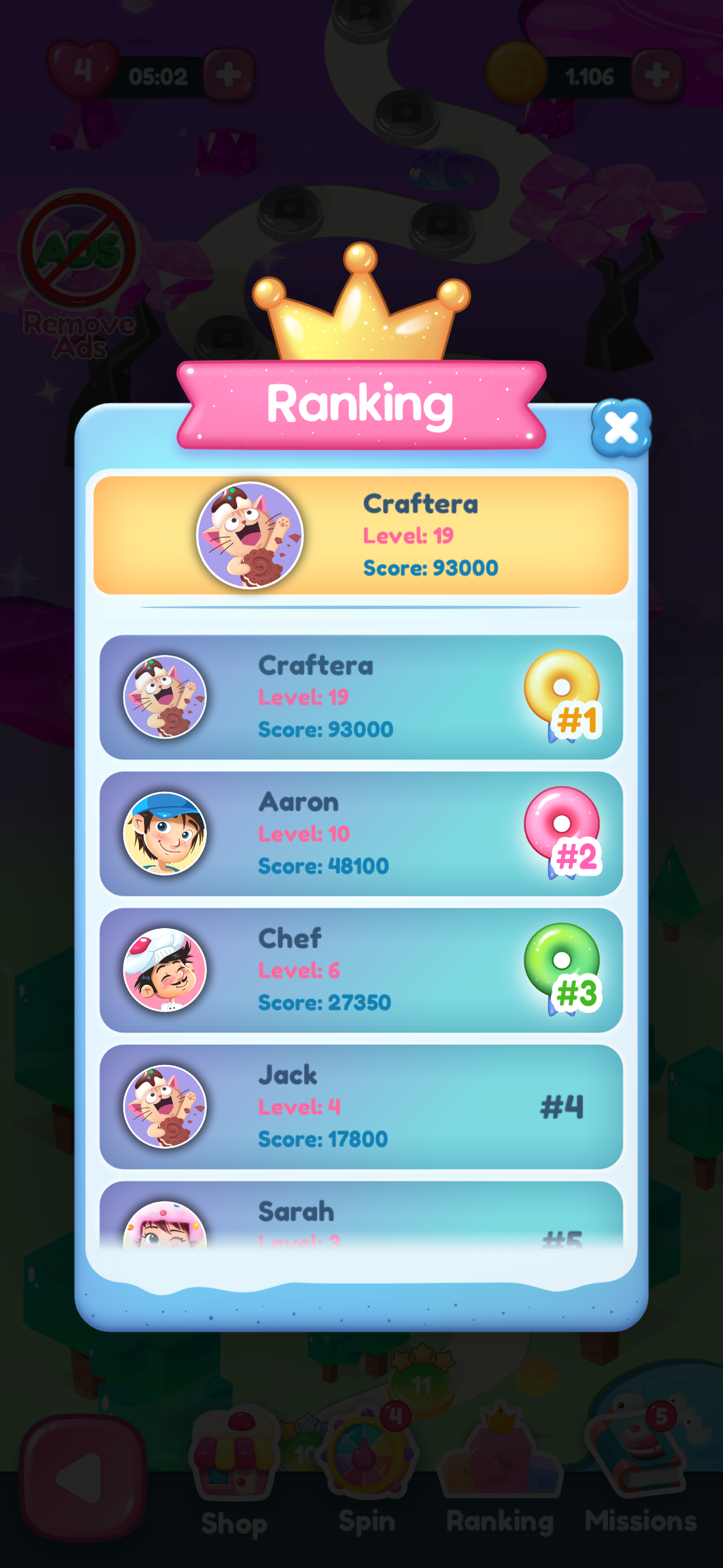Image resolution: width=723 pixels, height=1568 pixels.
Task: Open Aaron's #2 ranking row
Action: click(x=360, y=833)
